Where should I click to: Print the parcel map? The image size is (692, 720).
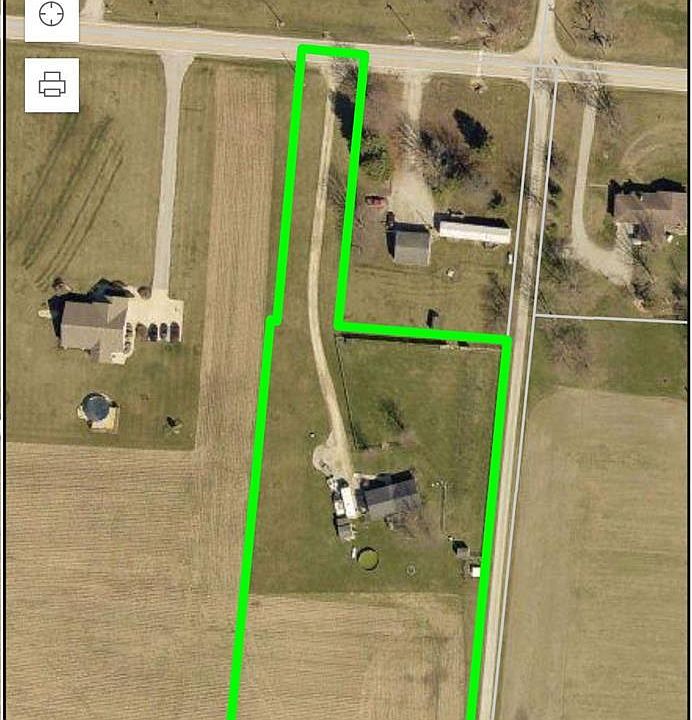51,84
